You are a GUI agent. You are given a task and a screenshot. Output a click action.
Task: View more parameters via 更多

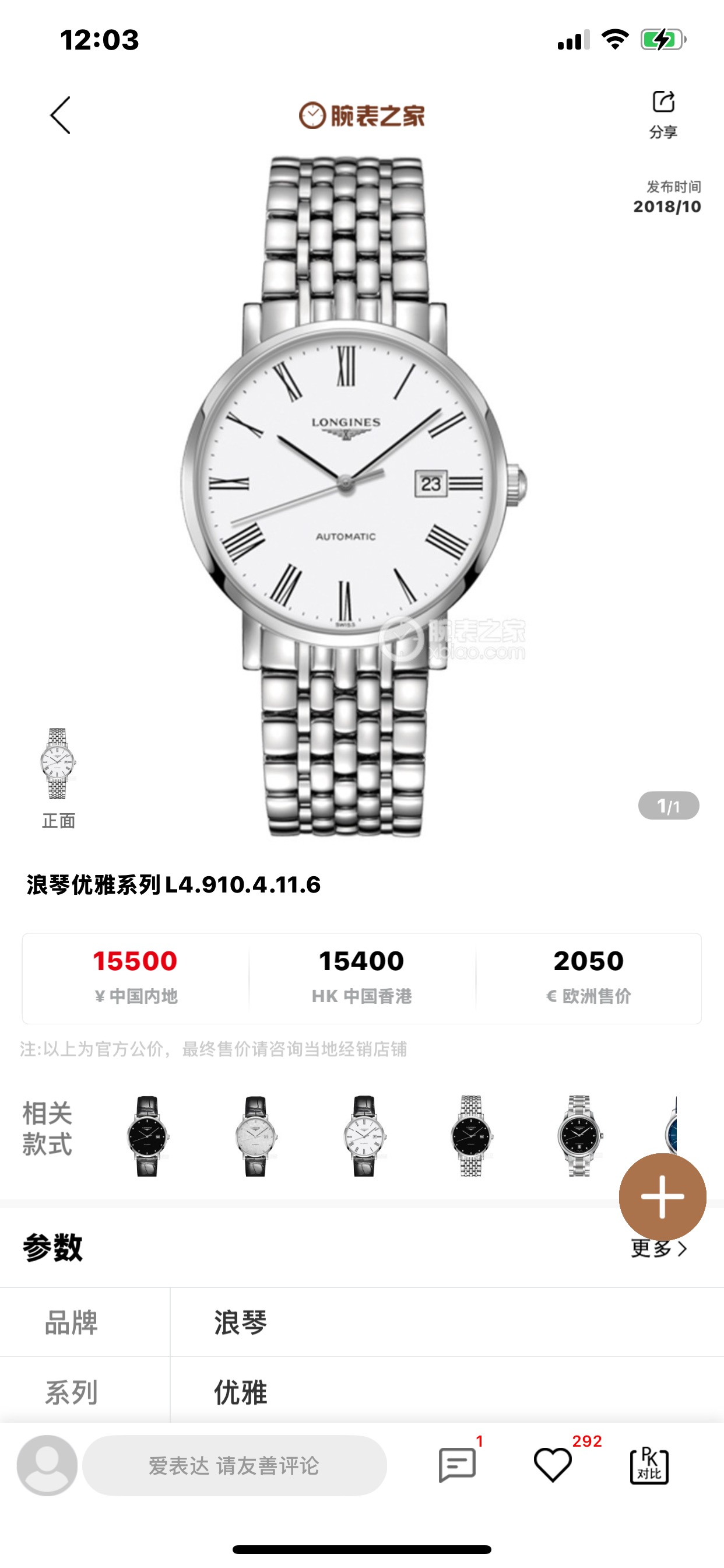[x=658, y=1249]
